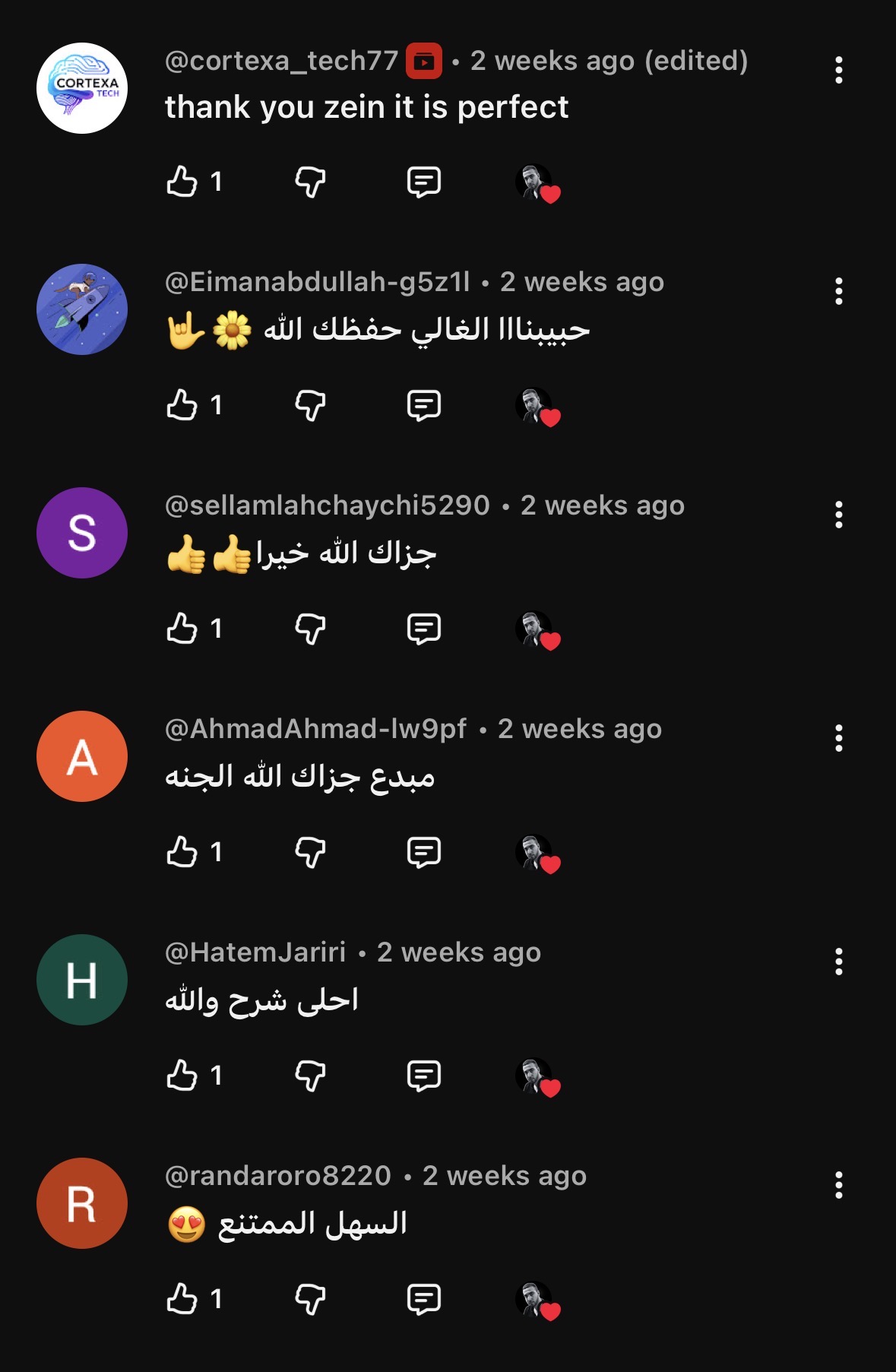Reply to @AhmadAhmad-lw9pf's comment

pyautogui.click(x=423, y=853)
